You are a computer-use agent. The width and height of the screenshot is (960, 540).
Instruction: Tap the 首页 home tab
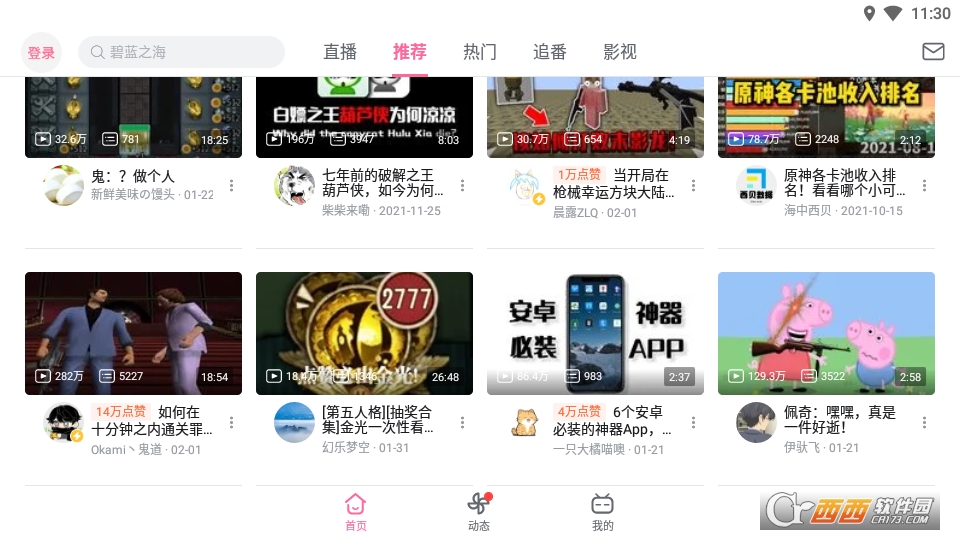(355, 511)
